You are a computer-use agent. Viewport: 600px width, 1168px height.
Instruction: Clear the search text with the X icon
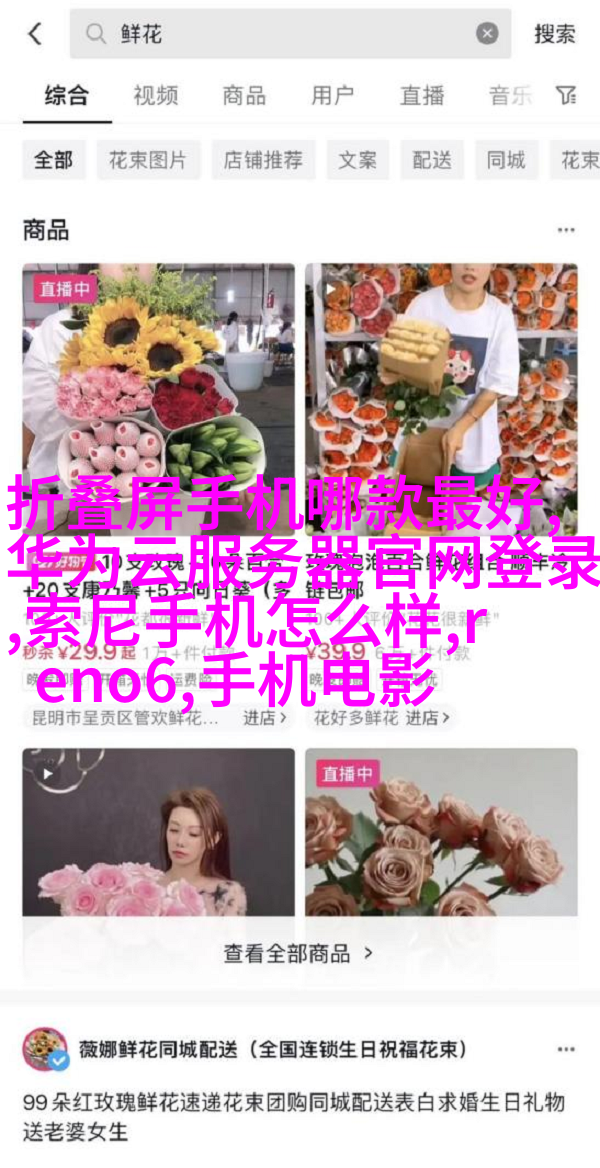coord(487,34)
